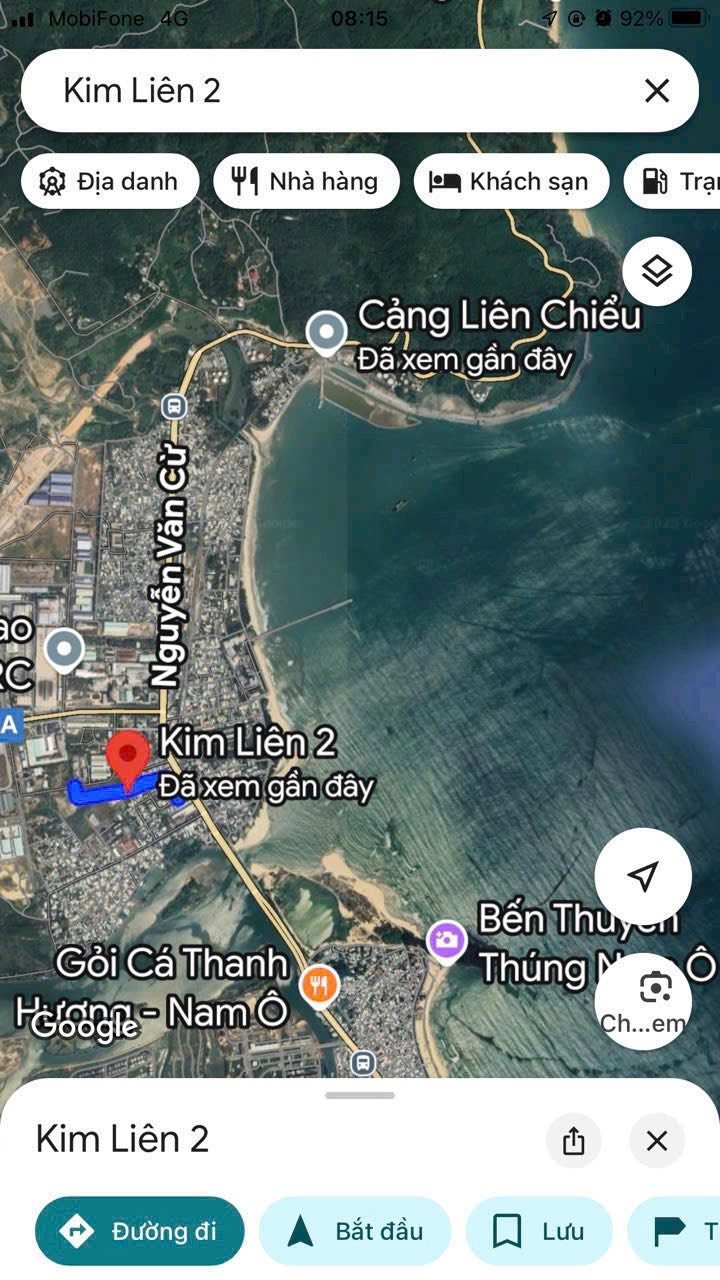Save place with Lưu button

click(538, 1231)
